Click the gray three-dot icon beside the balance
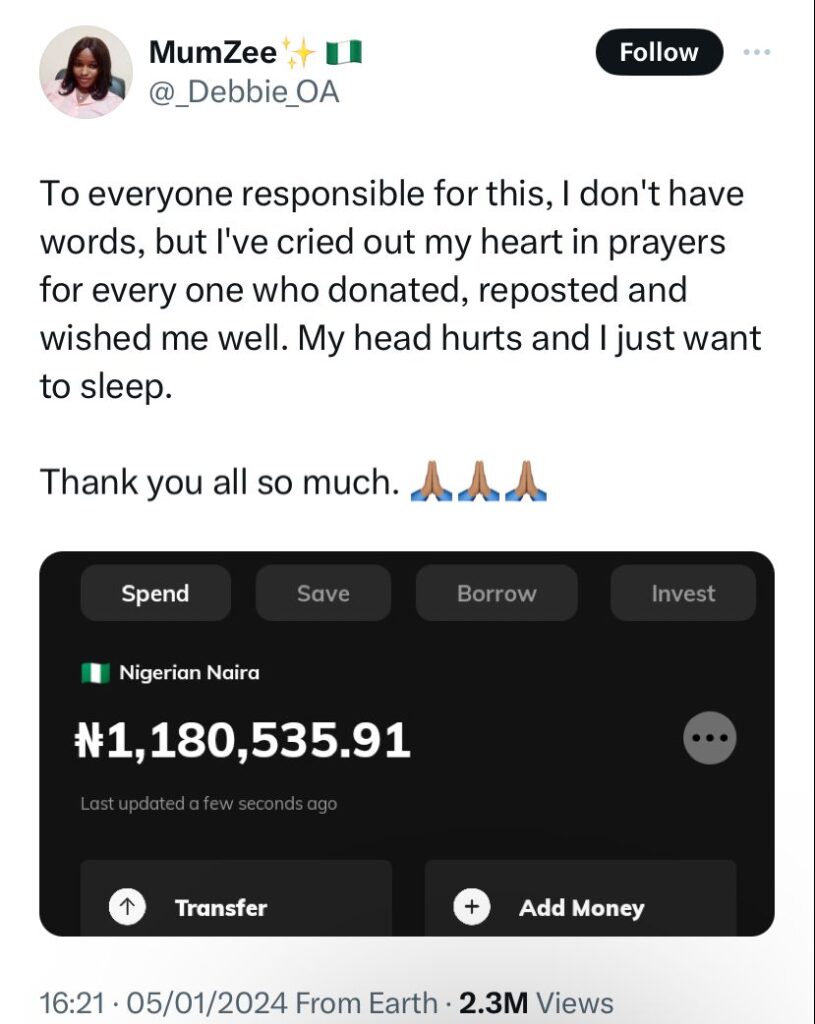815x1024 pixels. (x=709, y=737)
